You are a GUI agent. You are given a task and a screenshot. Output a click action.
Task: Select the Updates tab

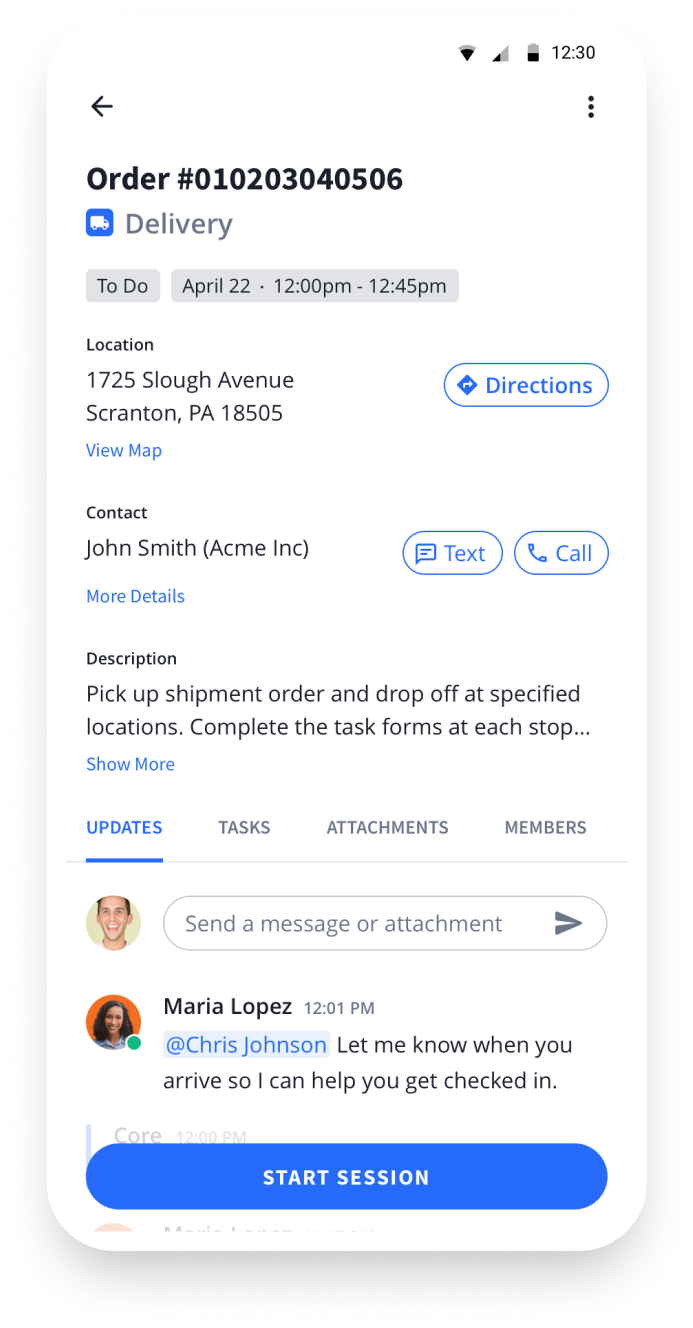[x=124, y=828]
